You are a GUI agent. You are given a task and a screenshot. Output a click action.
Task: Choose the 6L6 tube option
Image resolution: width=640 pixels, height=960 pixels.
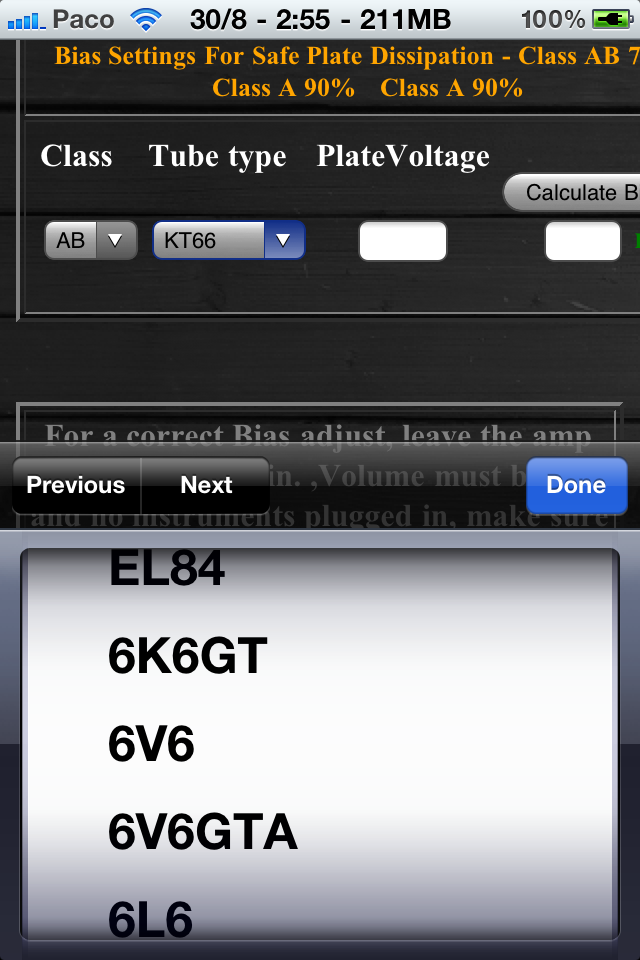pos(150,918)
